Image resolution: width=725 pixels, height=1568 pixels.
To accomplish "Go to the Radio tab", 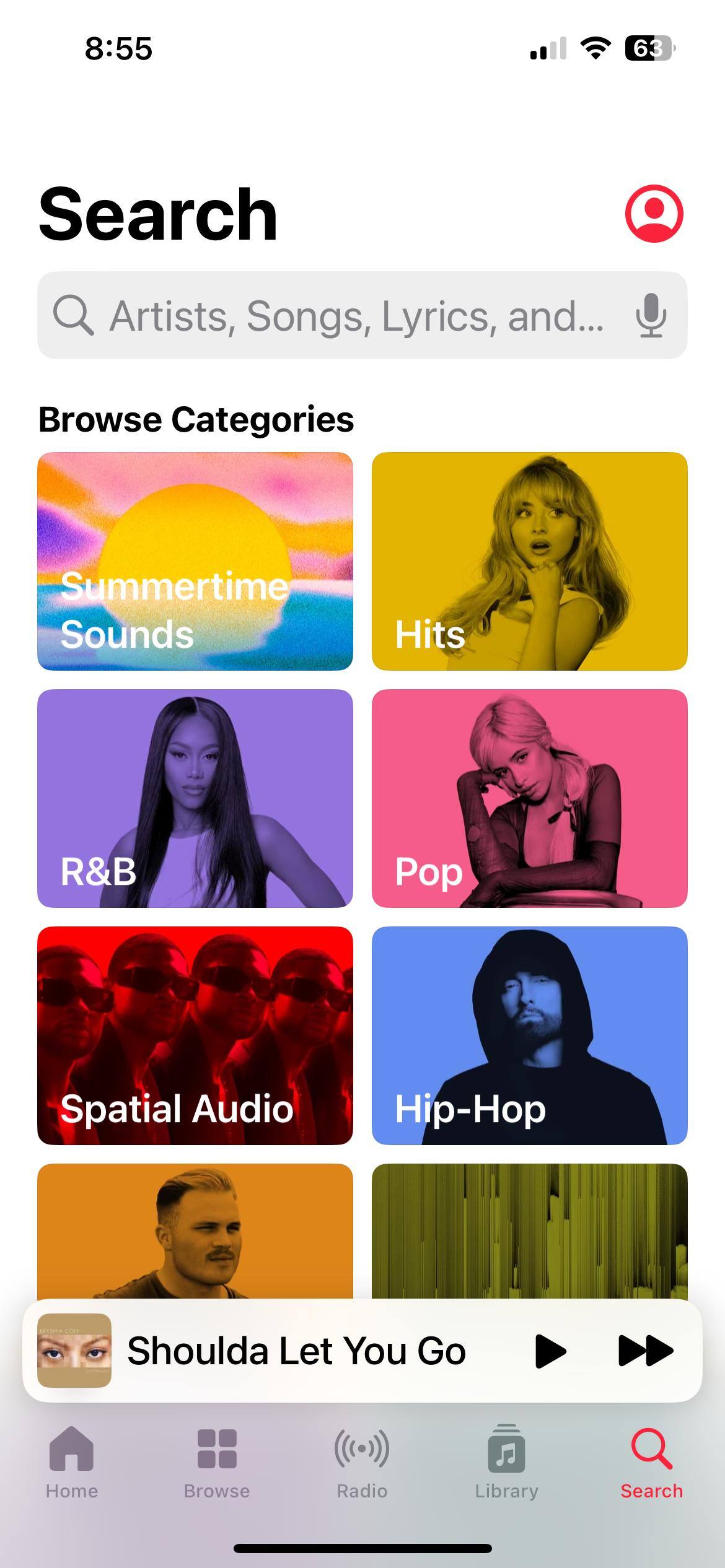I will point(362,1462).
